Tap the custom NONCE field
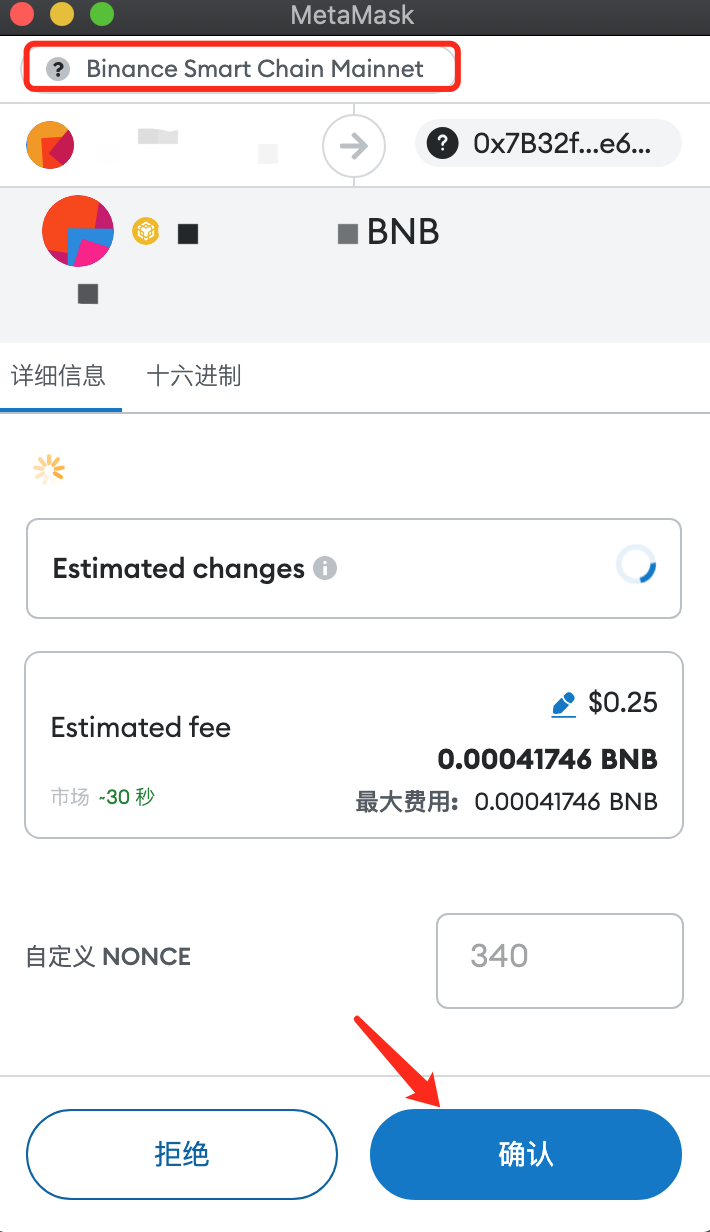710x1232 pixels. [x=560, y=960]
